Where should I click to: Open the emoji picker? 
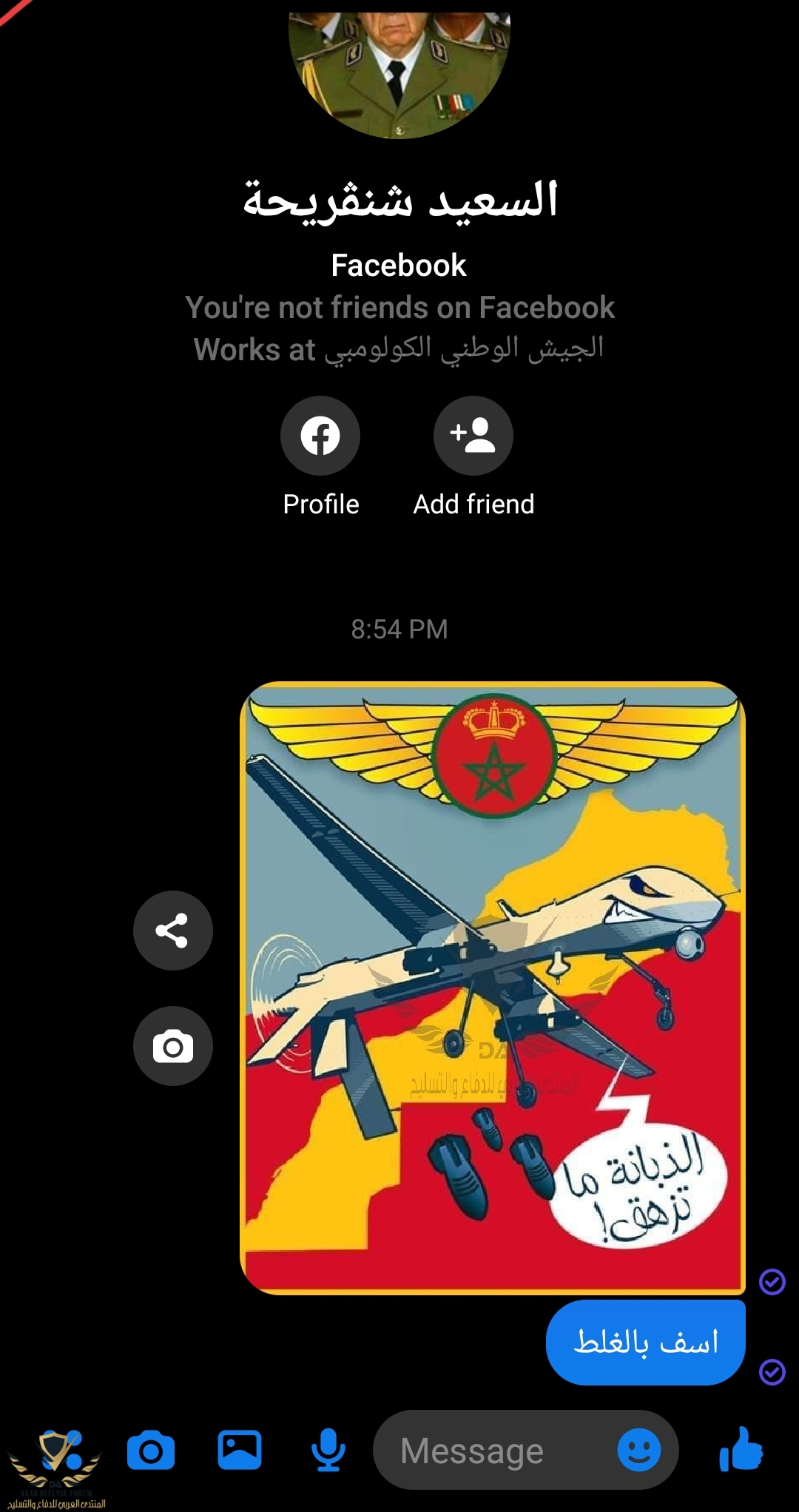[x=638, y=1451]
